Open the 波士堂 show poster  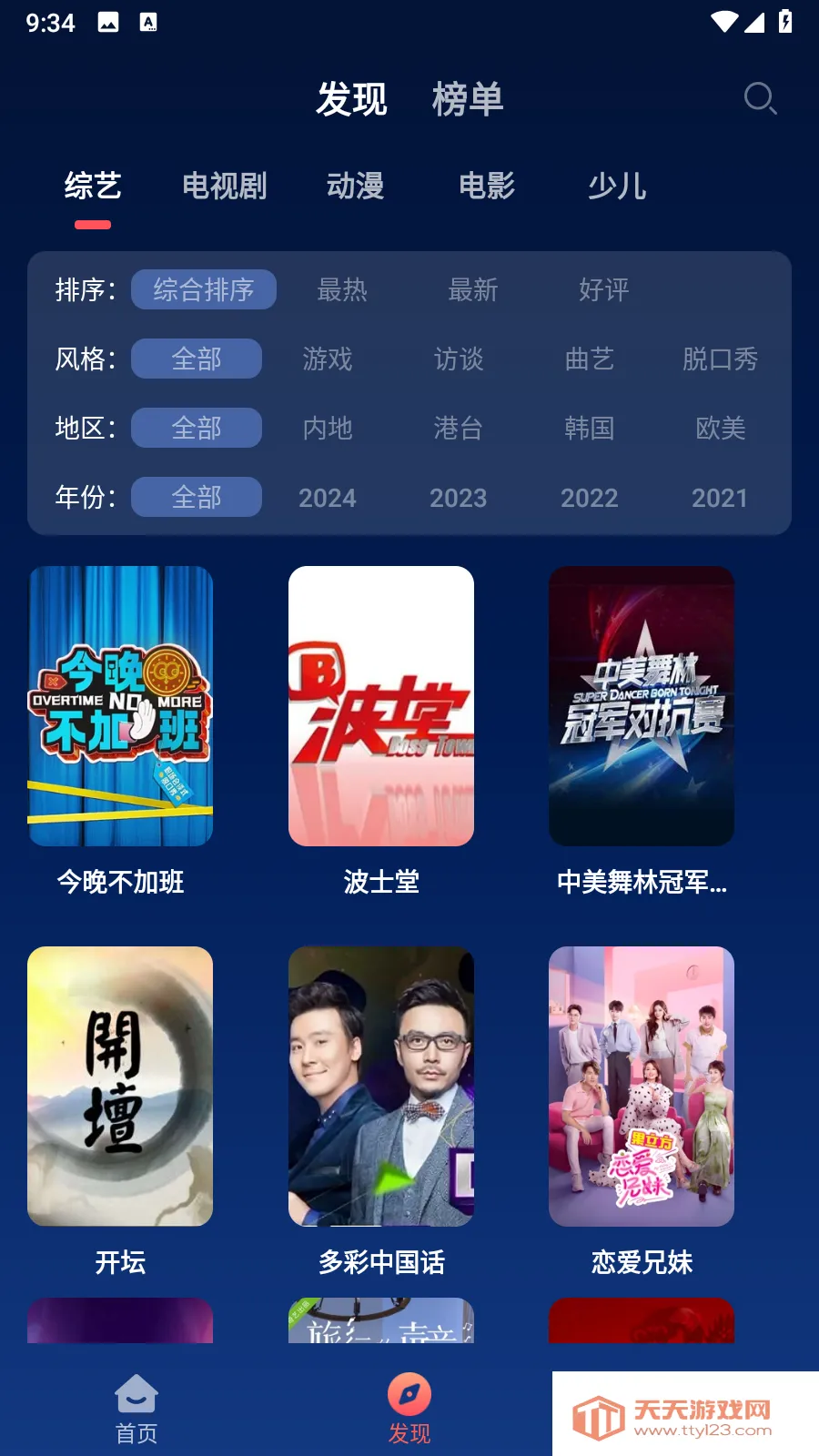(x=380, y=707)
